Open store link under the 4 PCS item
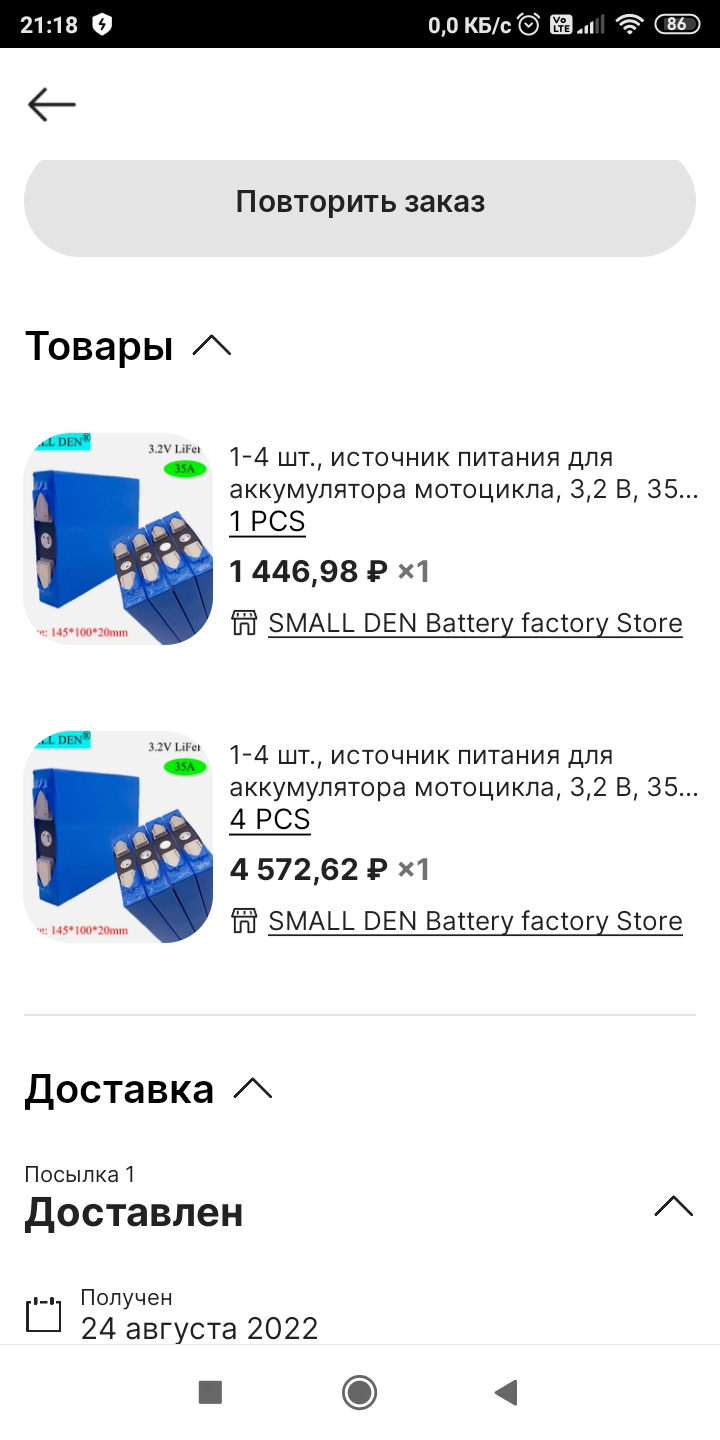This screenshot has height=1440, width=720. [x=475, y=921]
